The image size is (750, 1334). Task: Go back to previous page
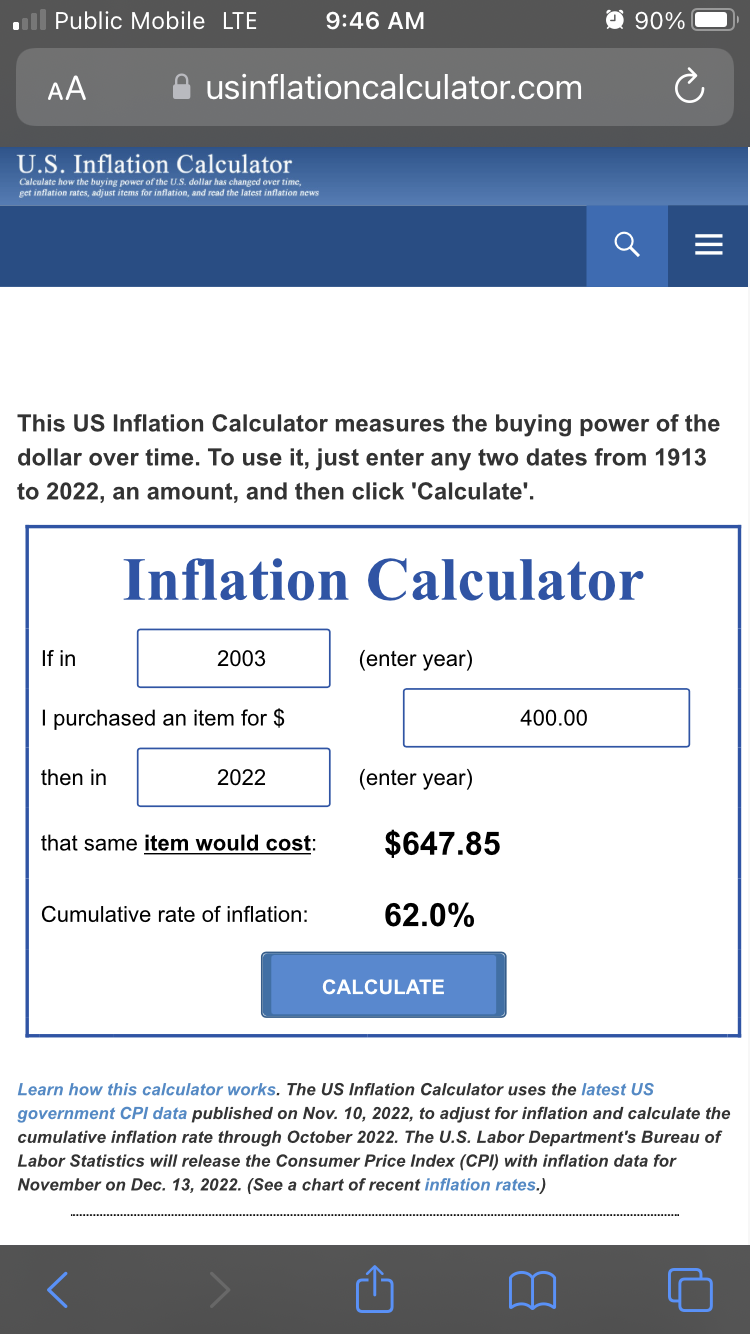coord(58,1290)
